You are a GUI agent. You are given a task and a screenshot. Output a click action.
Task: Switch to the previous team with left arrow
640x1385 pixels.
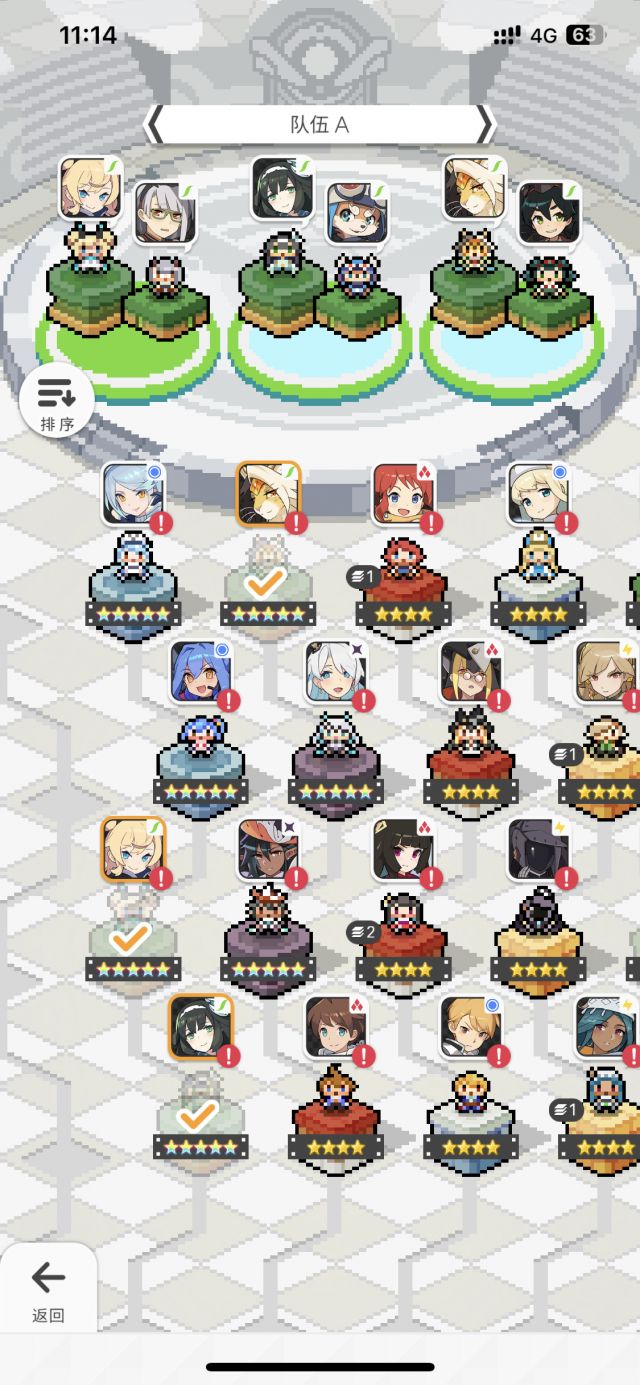point(155,125)
